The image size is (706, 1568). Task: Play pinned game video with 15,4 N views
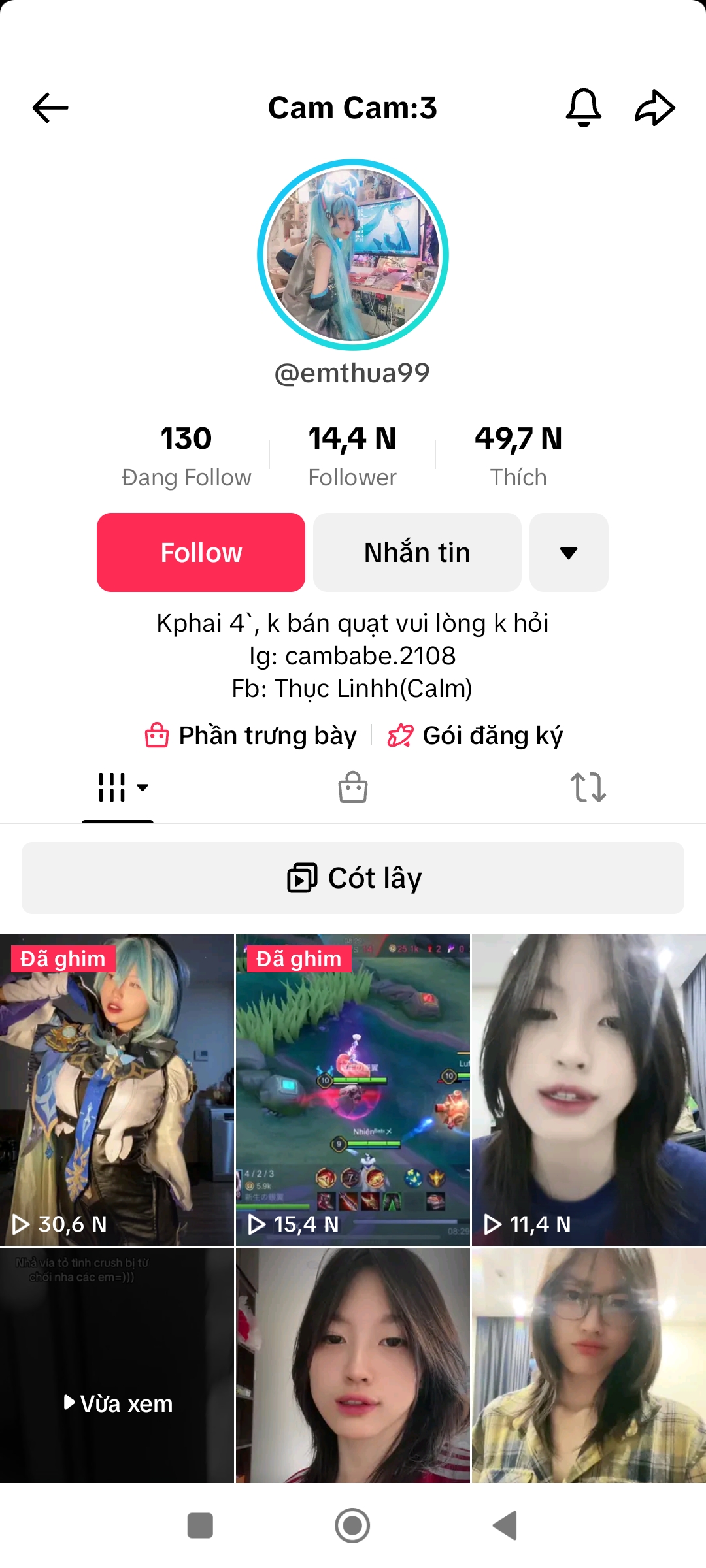pyautogui.click(x=353, y=1090)
